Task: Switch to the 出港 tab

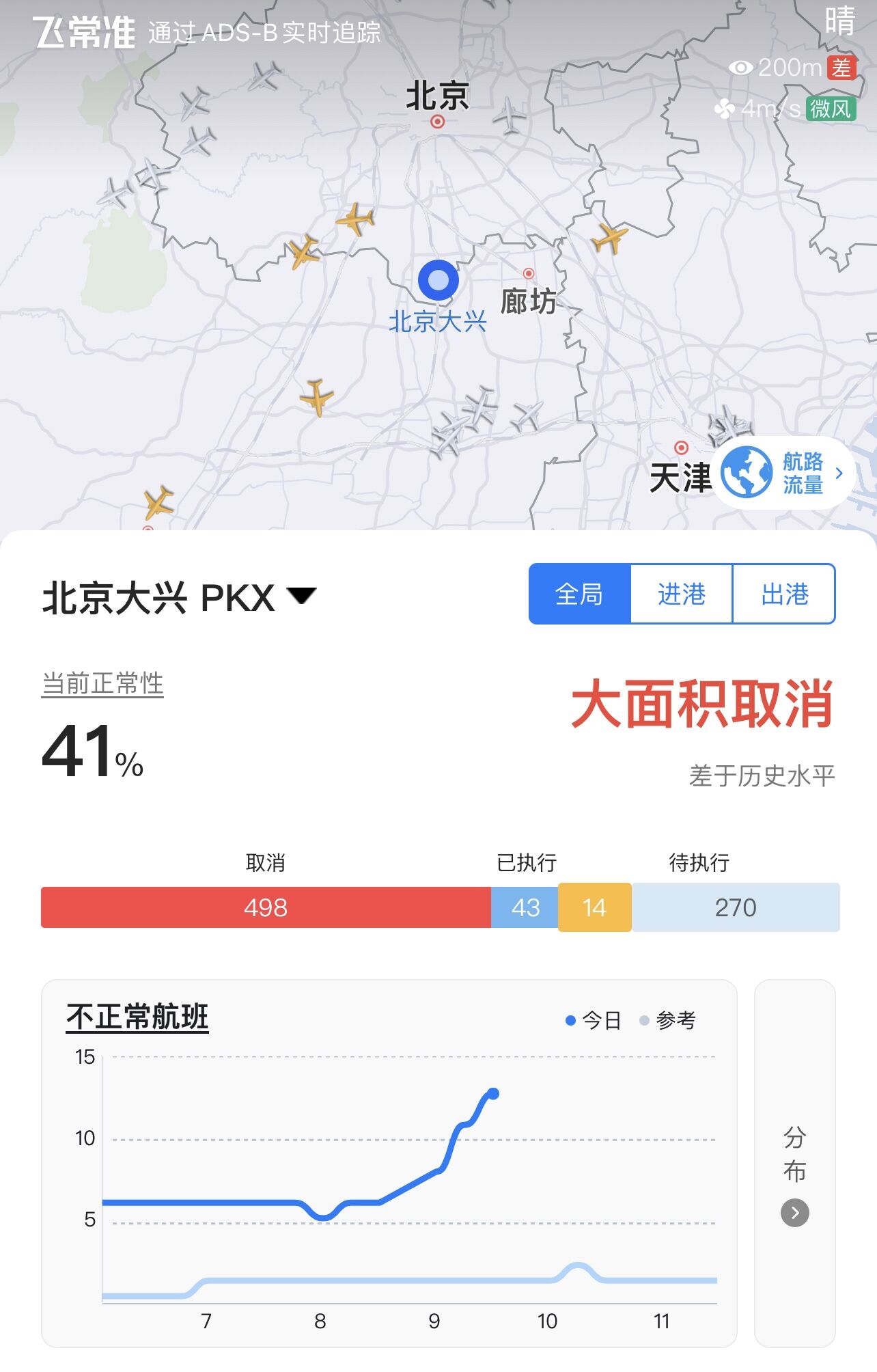Action: pyautogui.click(x=784, y=594)
